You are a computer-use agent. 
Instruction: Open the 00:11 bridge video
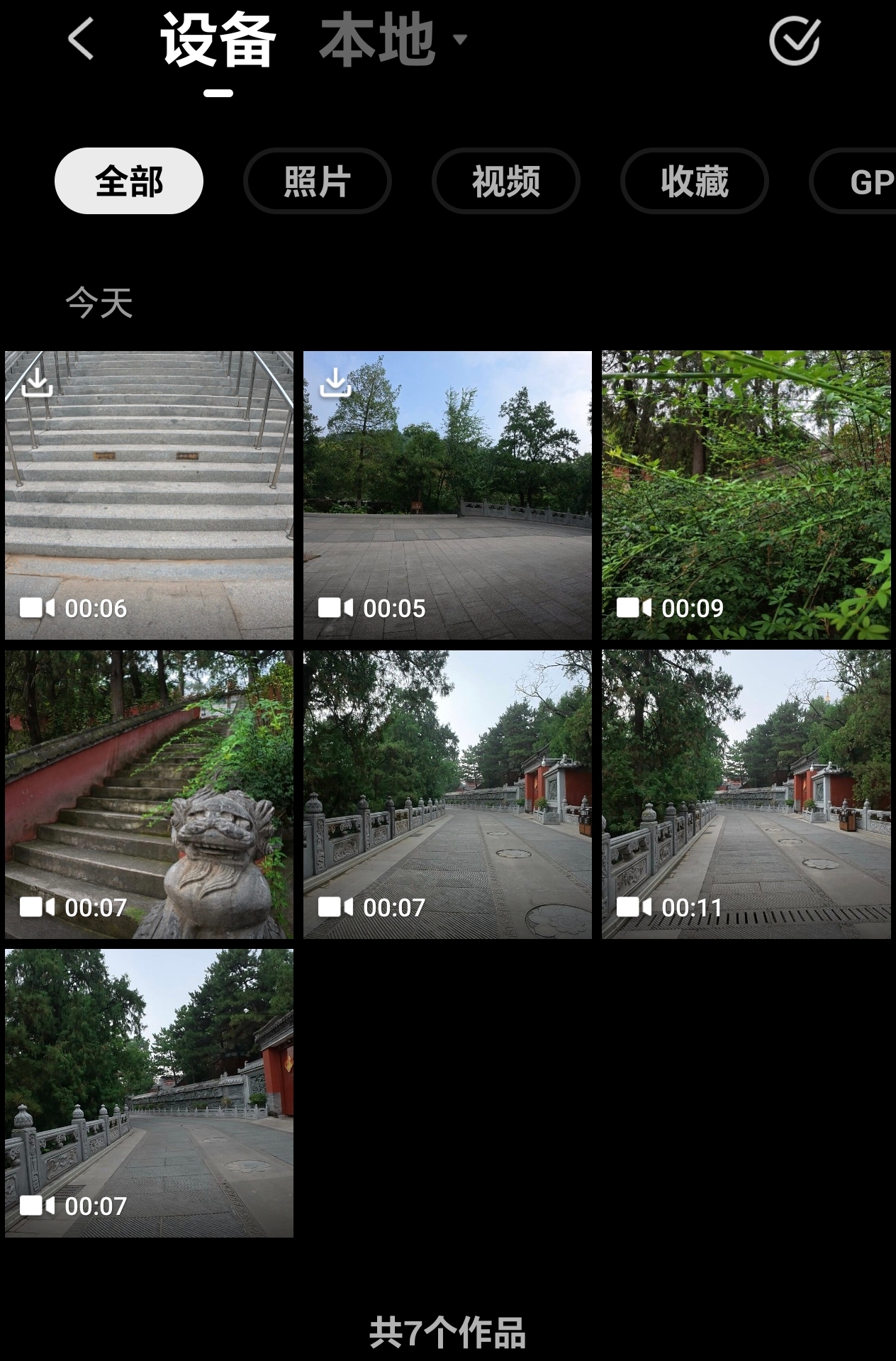(746, 794)
